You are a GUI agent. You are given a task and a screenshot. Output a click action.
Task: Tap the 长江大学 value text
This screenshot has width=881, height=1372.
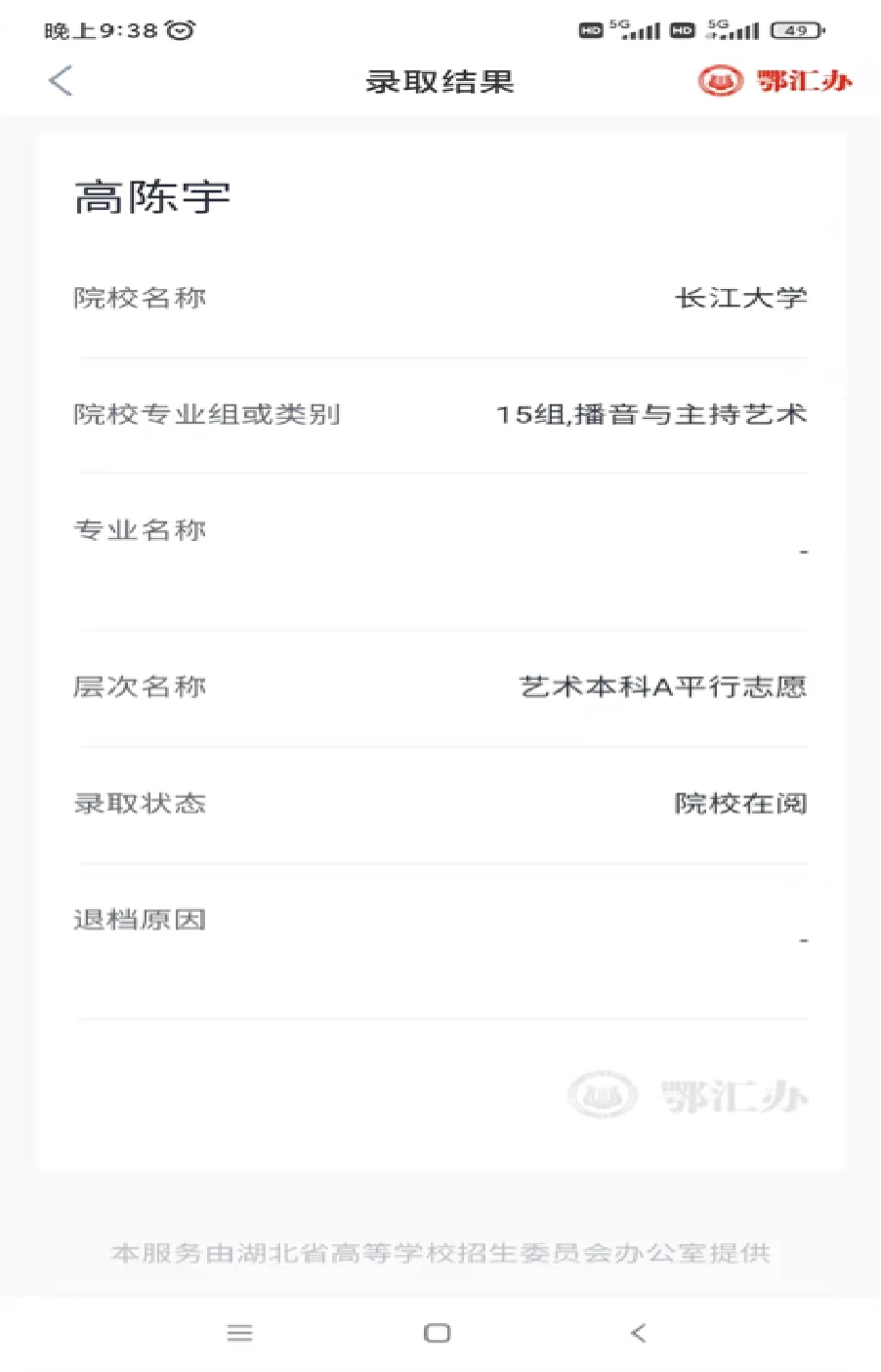click(743, 298)
